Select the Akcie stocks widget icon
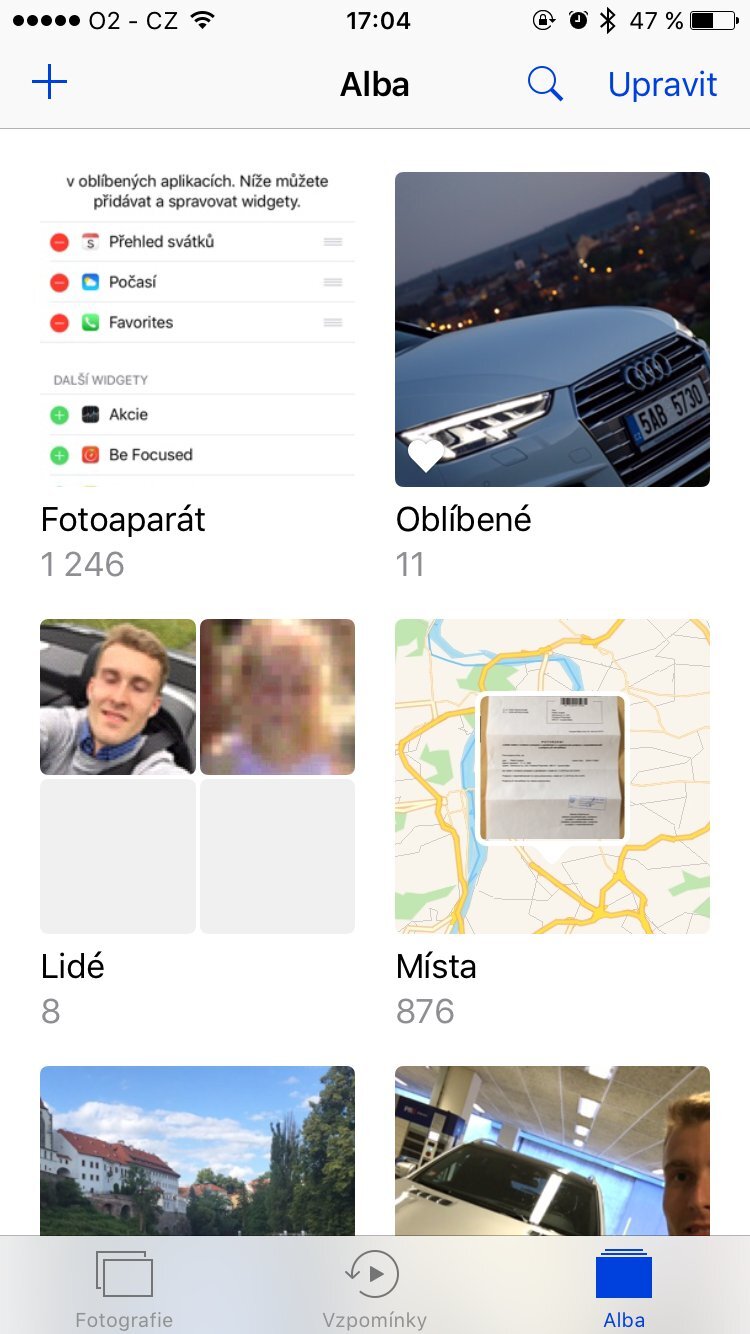This screenshot has height=1334, width=750. point(88,414)
